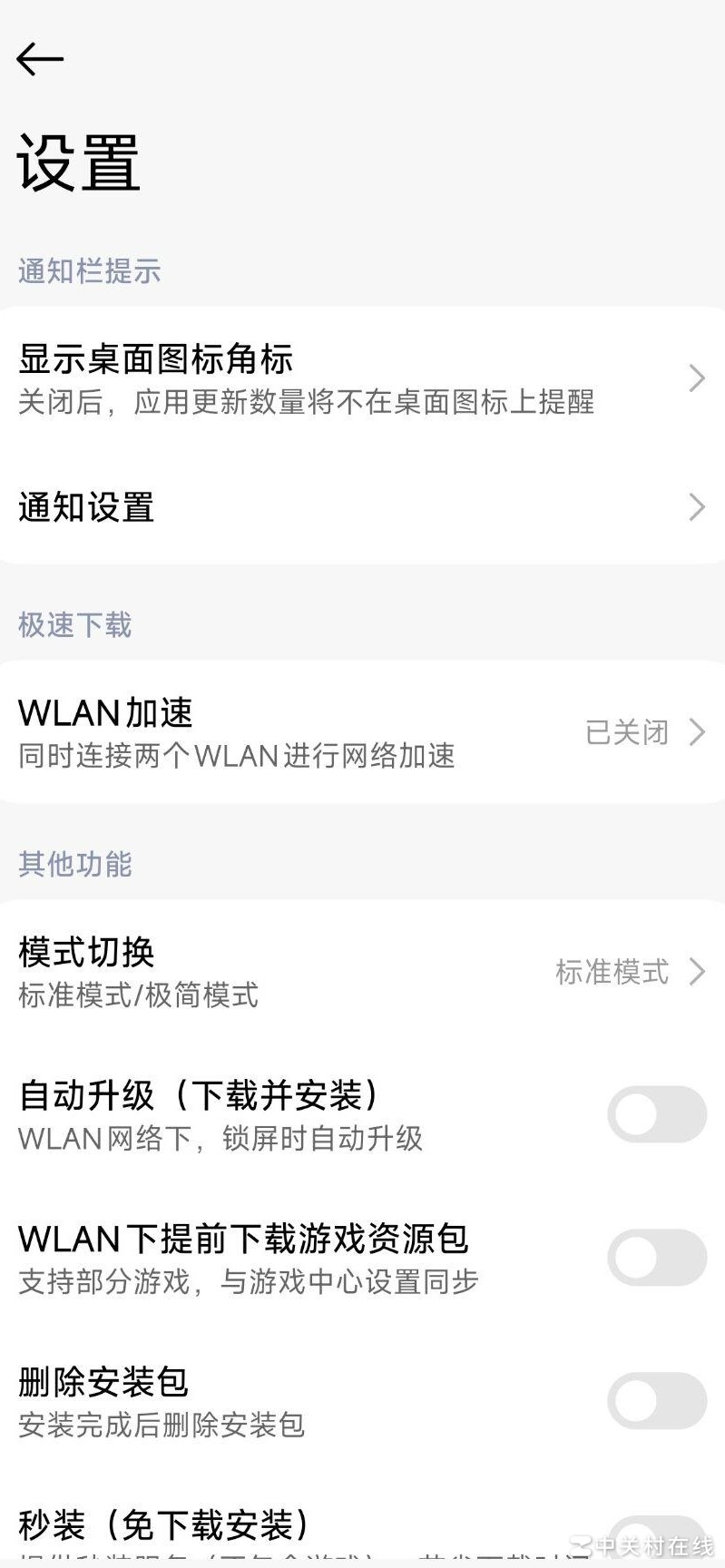Click the 其他功能 section header

tap(73, 865)
